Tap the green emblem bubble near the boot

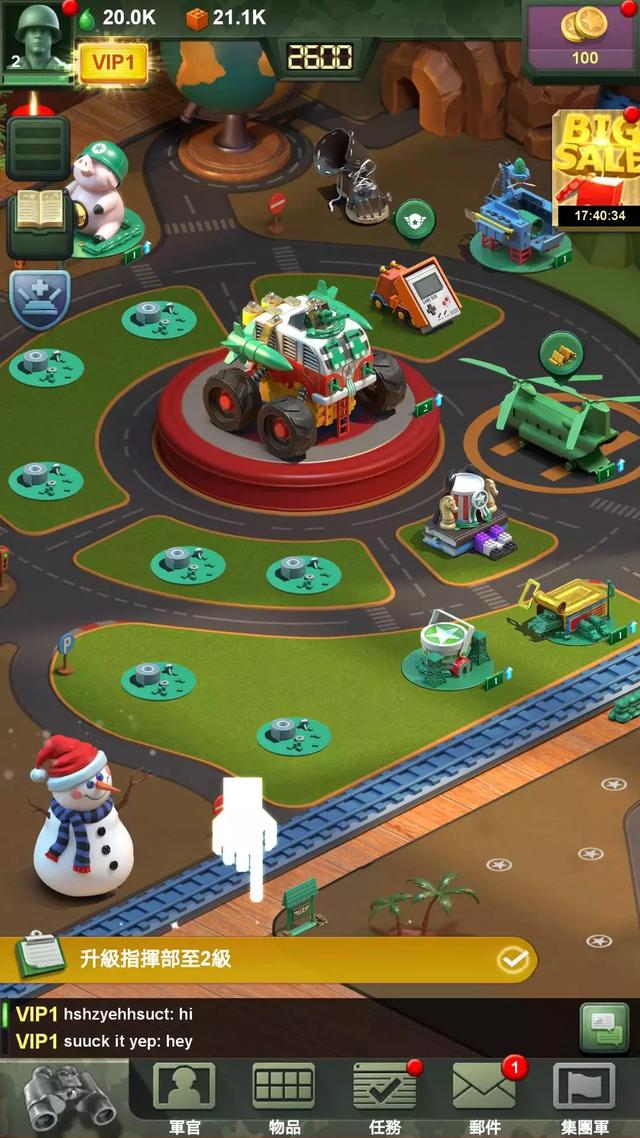coord(415,218)
